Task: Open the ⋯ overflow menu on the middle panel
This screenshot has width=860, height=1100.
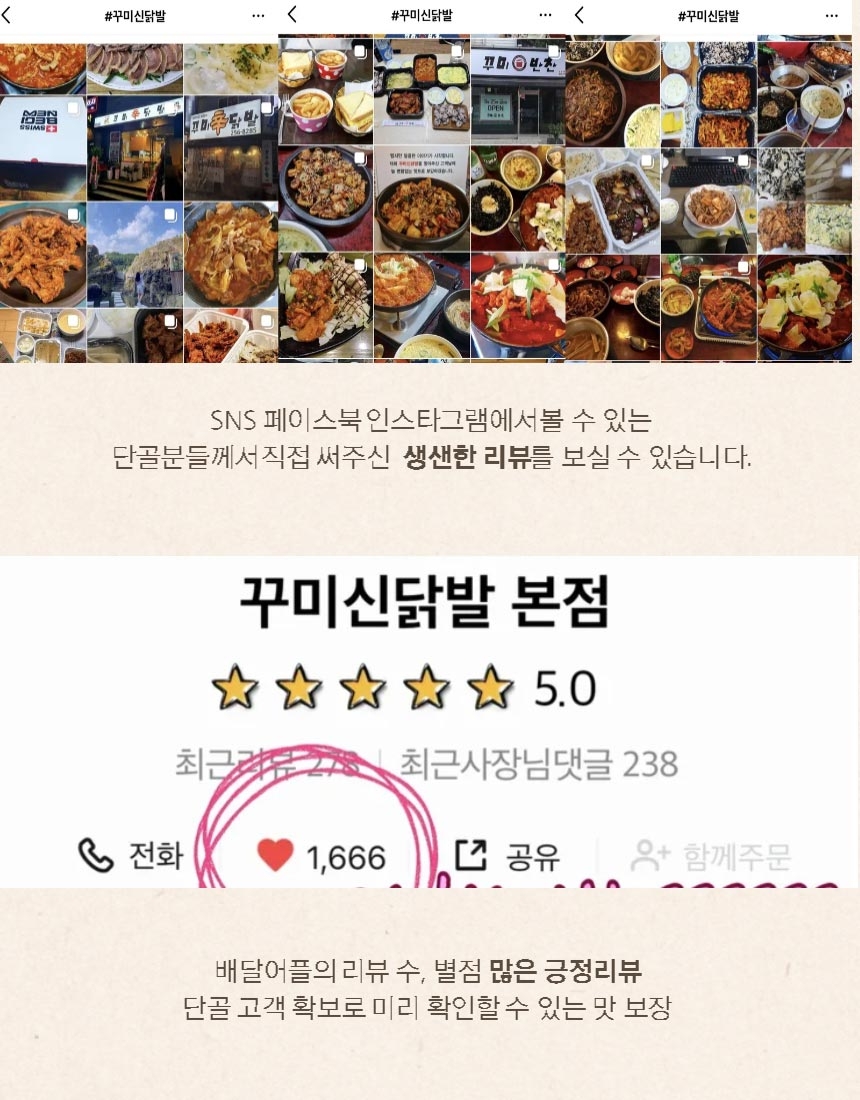Action: pos(545,15)
